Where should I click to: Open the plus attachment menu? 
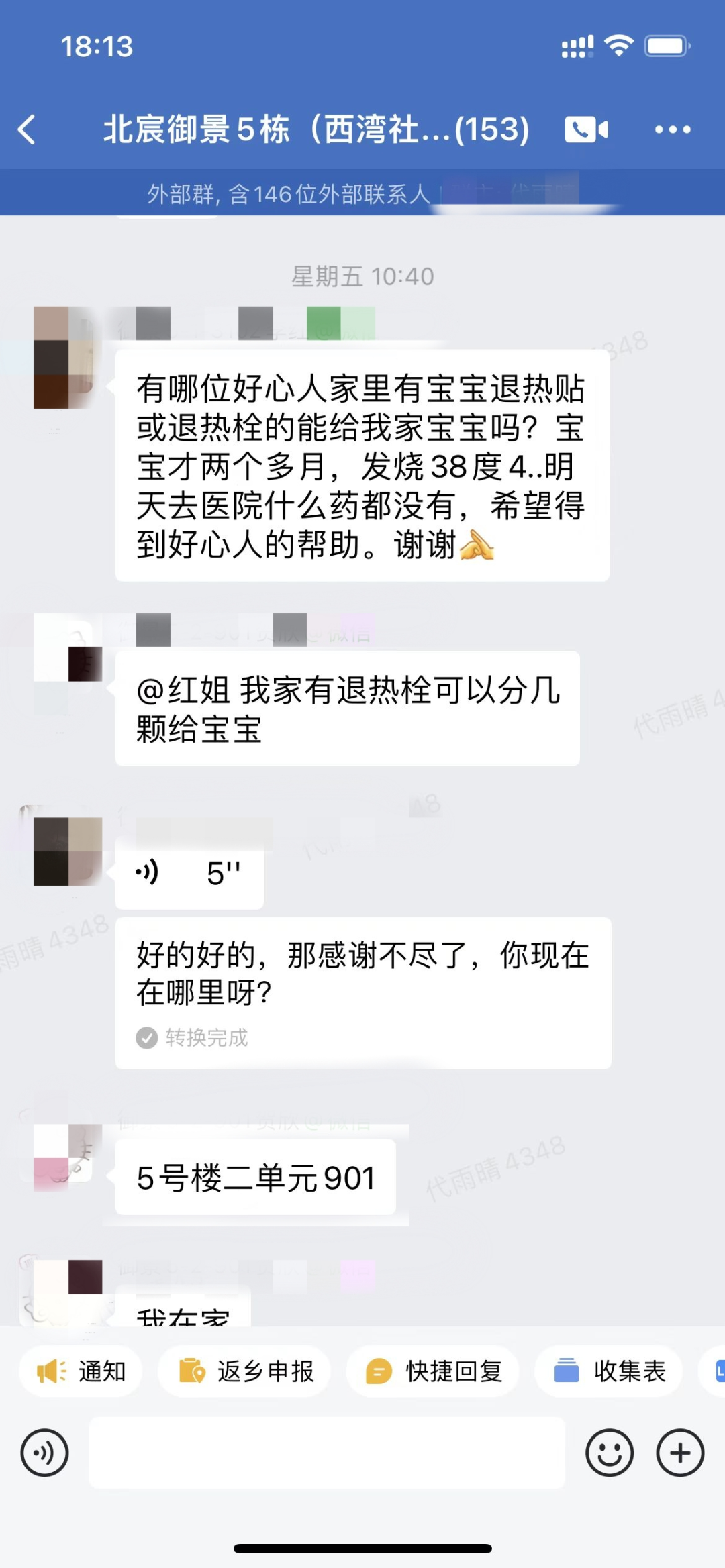click(x=679, y=1453)
